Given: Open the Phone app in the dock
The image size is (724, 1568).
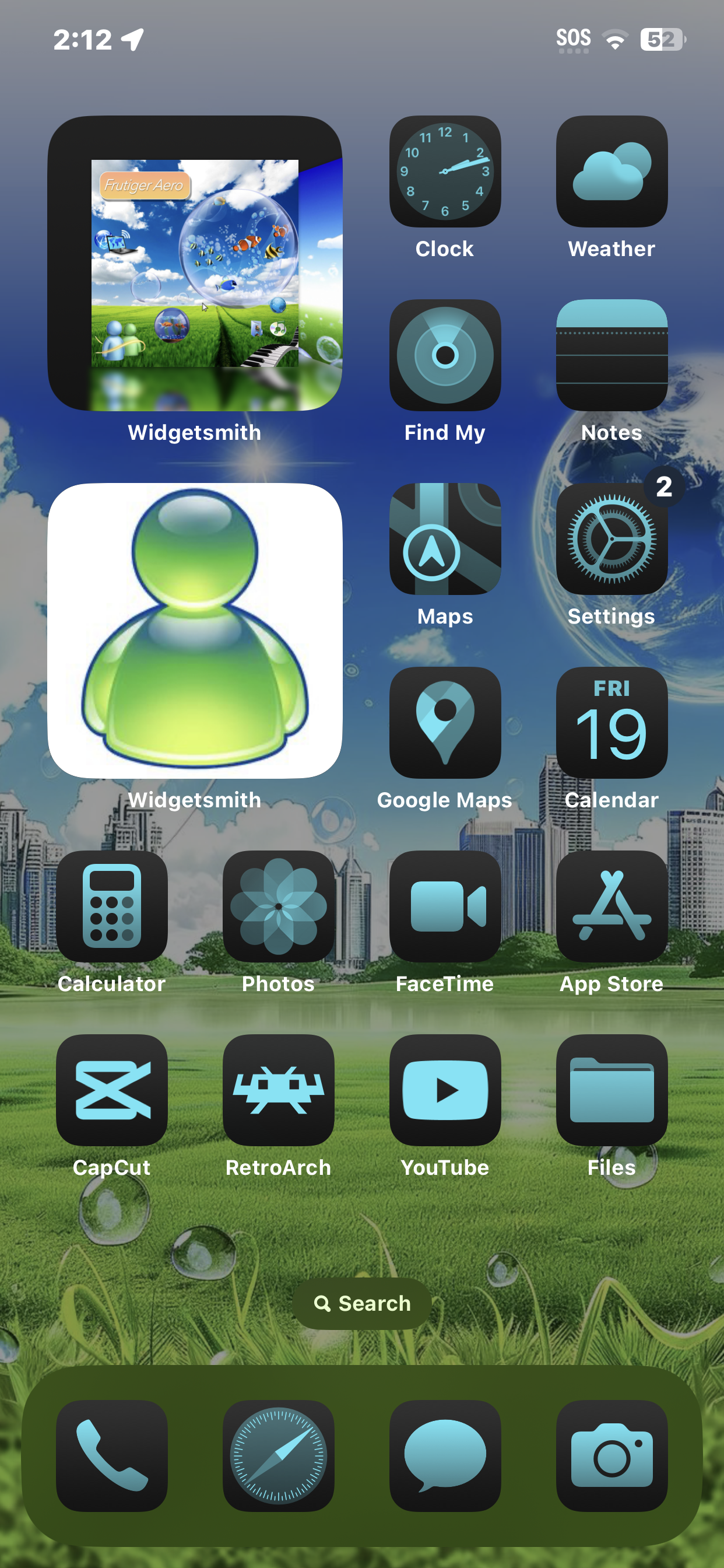Looking at the screenshot, I should click(x=112, y=1455).
